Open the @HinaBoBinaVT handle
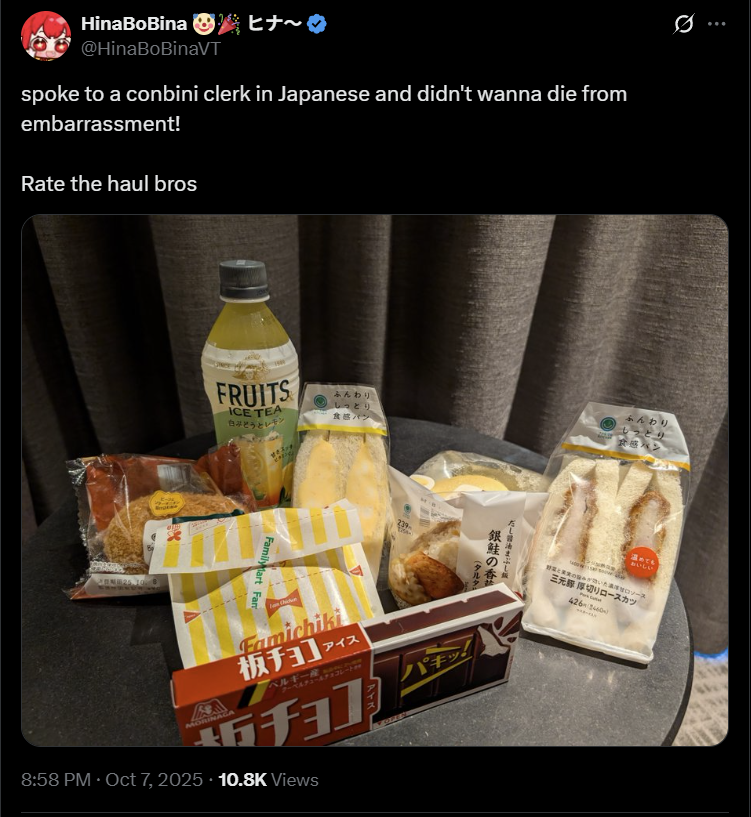This screenshot has height=817, width=751. click(x=151, y=48)
